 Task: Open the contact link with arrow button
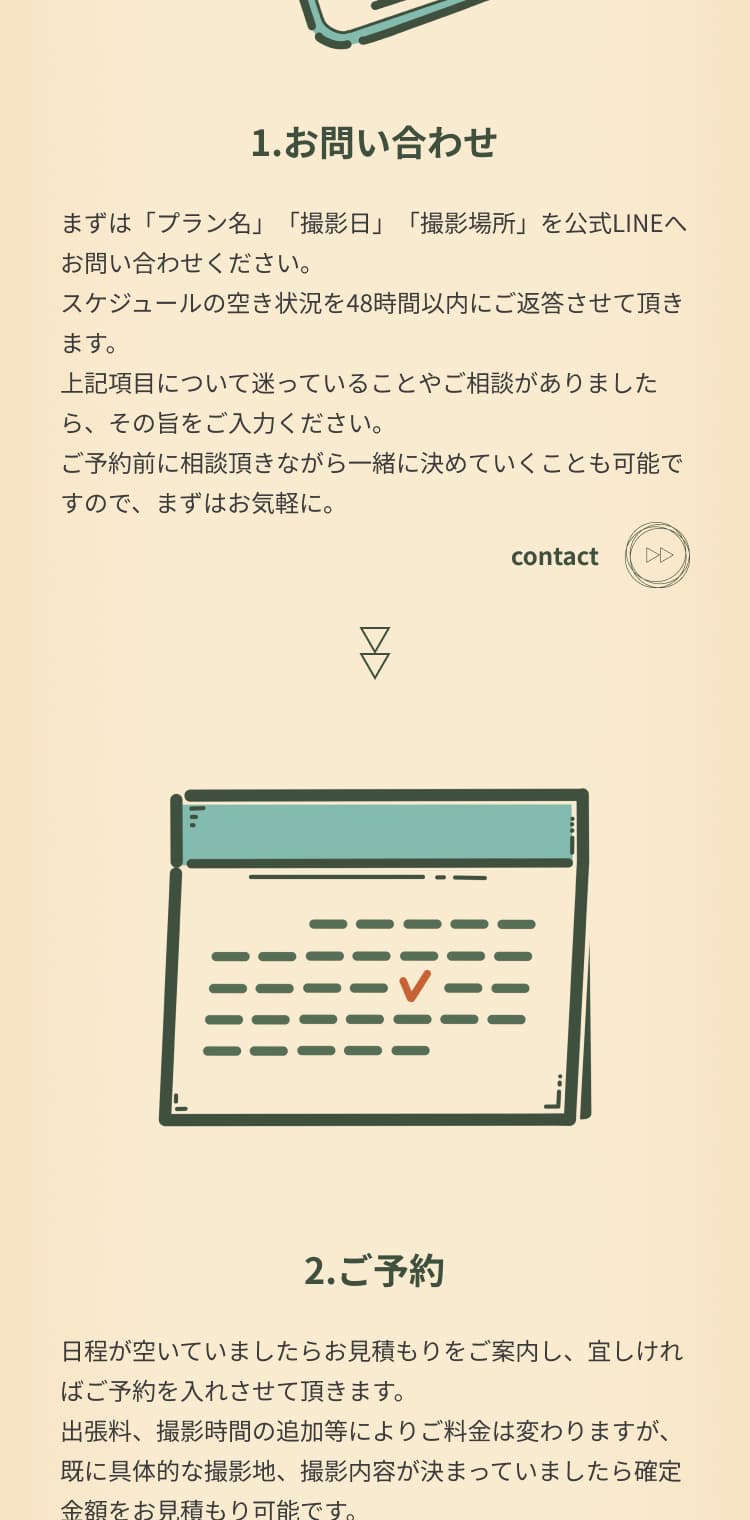657,555
